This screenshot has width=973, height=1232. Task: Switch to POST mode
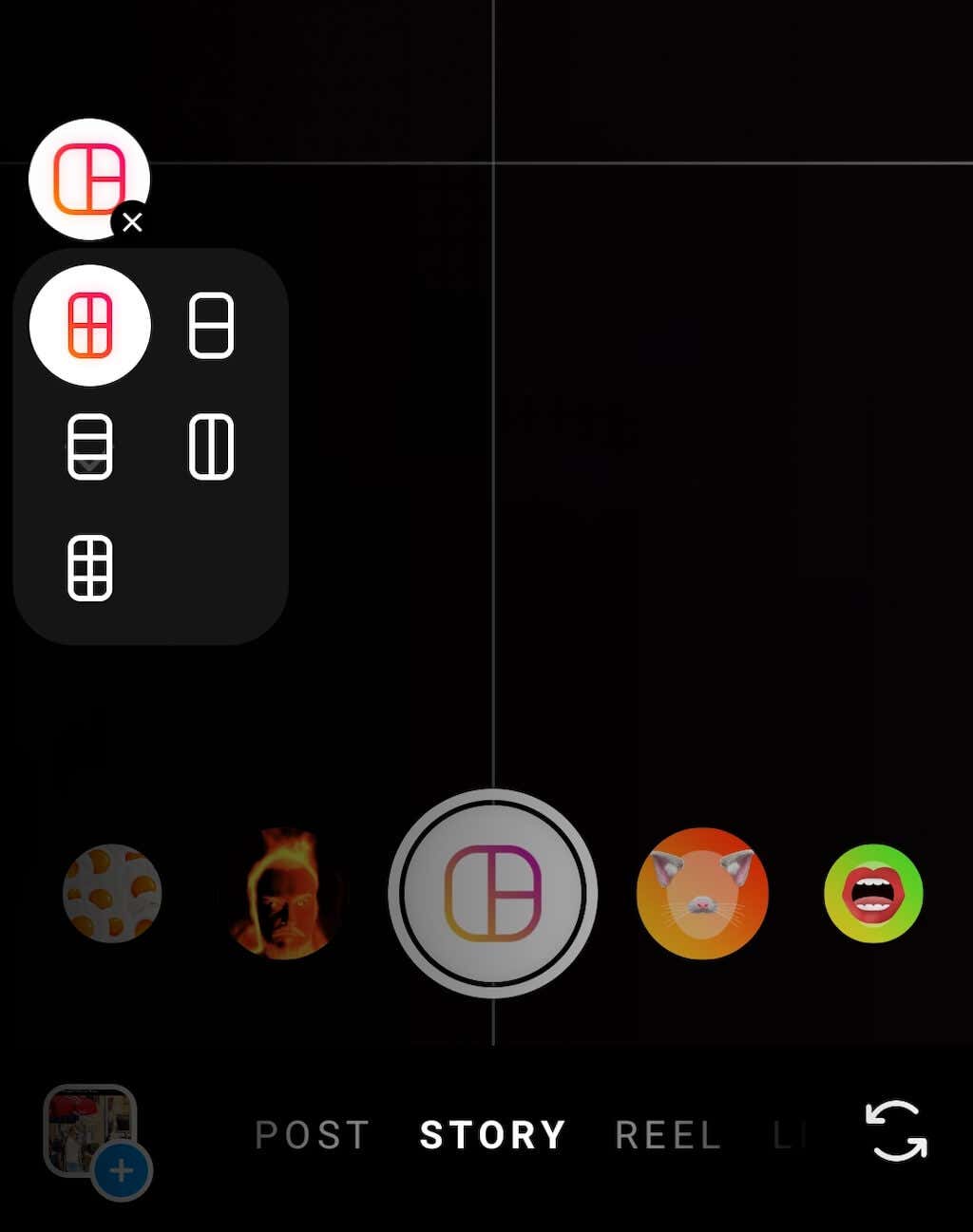pos(313,1134)
